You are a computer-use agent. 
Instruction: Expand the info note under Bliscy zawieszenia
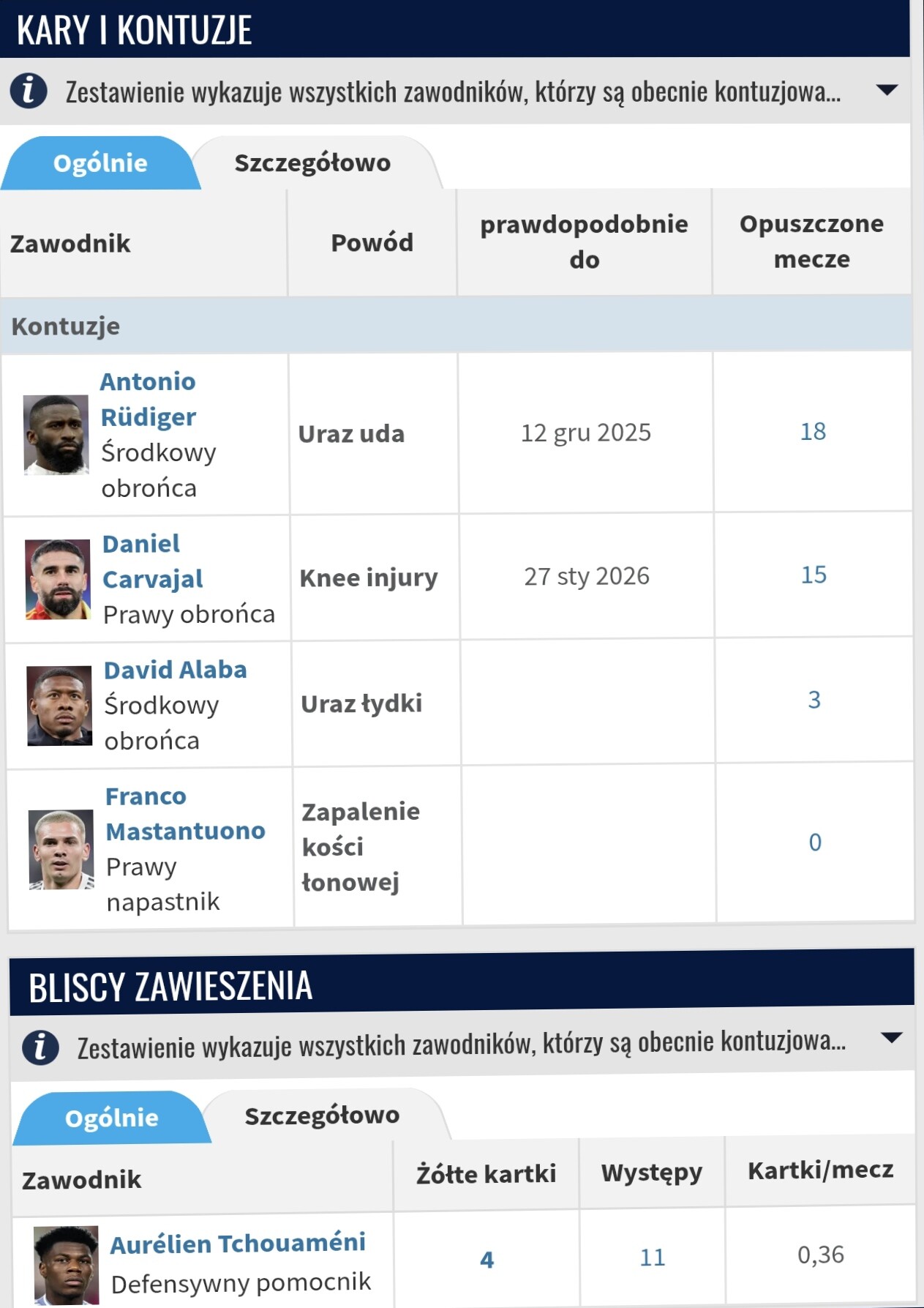pyautogui.click(x=891, y=1038)
